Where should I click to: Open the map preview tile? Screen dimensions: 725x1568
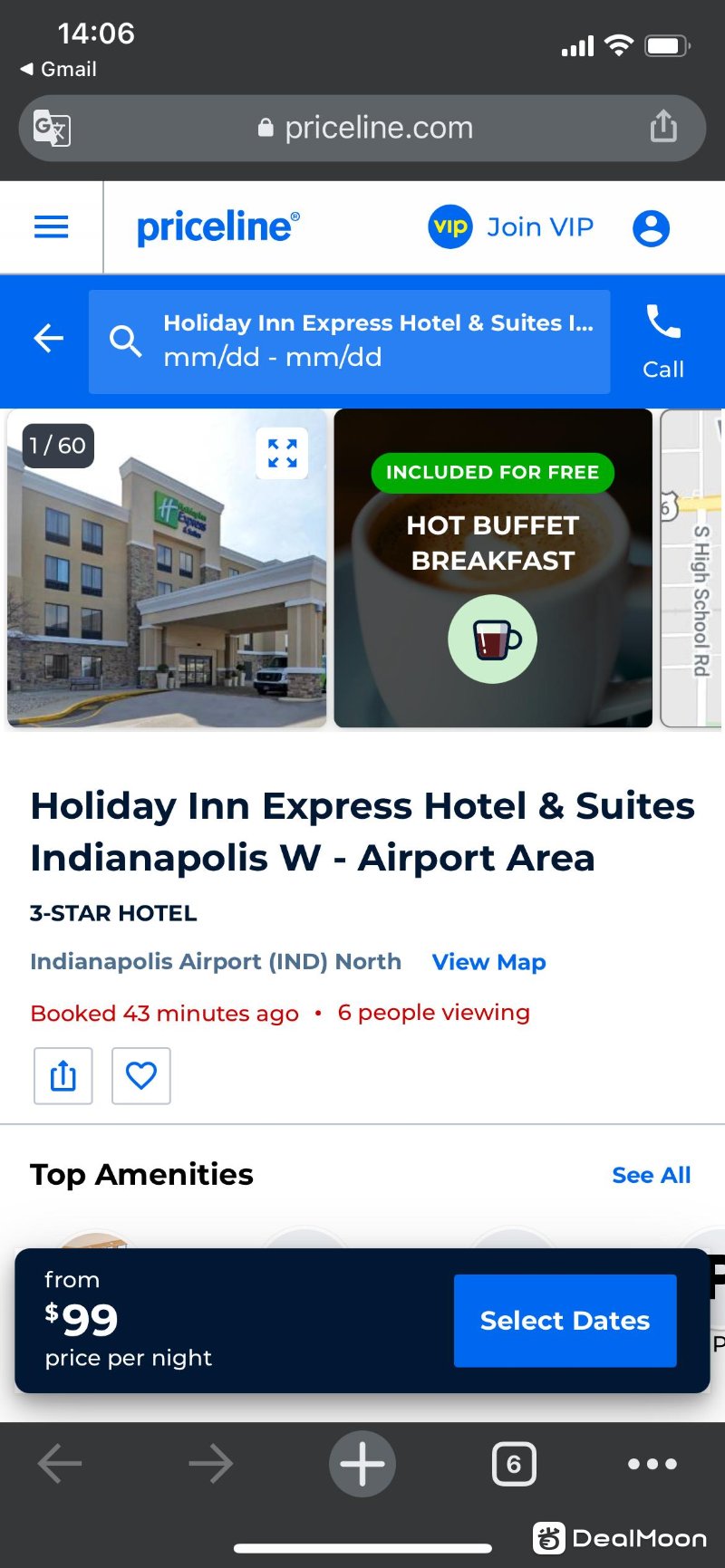(x=693, y=568)
